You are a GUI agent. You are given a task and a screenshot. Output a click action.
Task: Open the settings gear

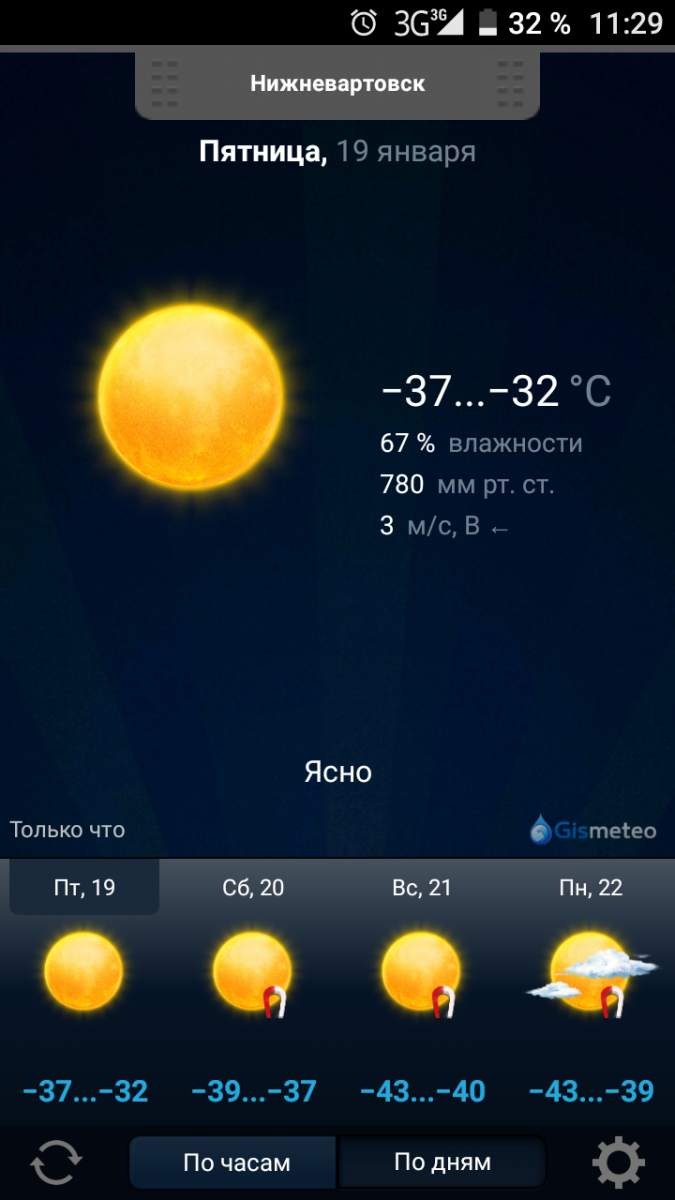(618, 1163)
